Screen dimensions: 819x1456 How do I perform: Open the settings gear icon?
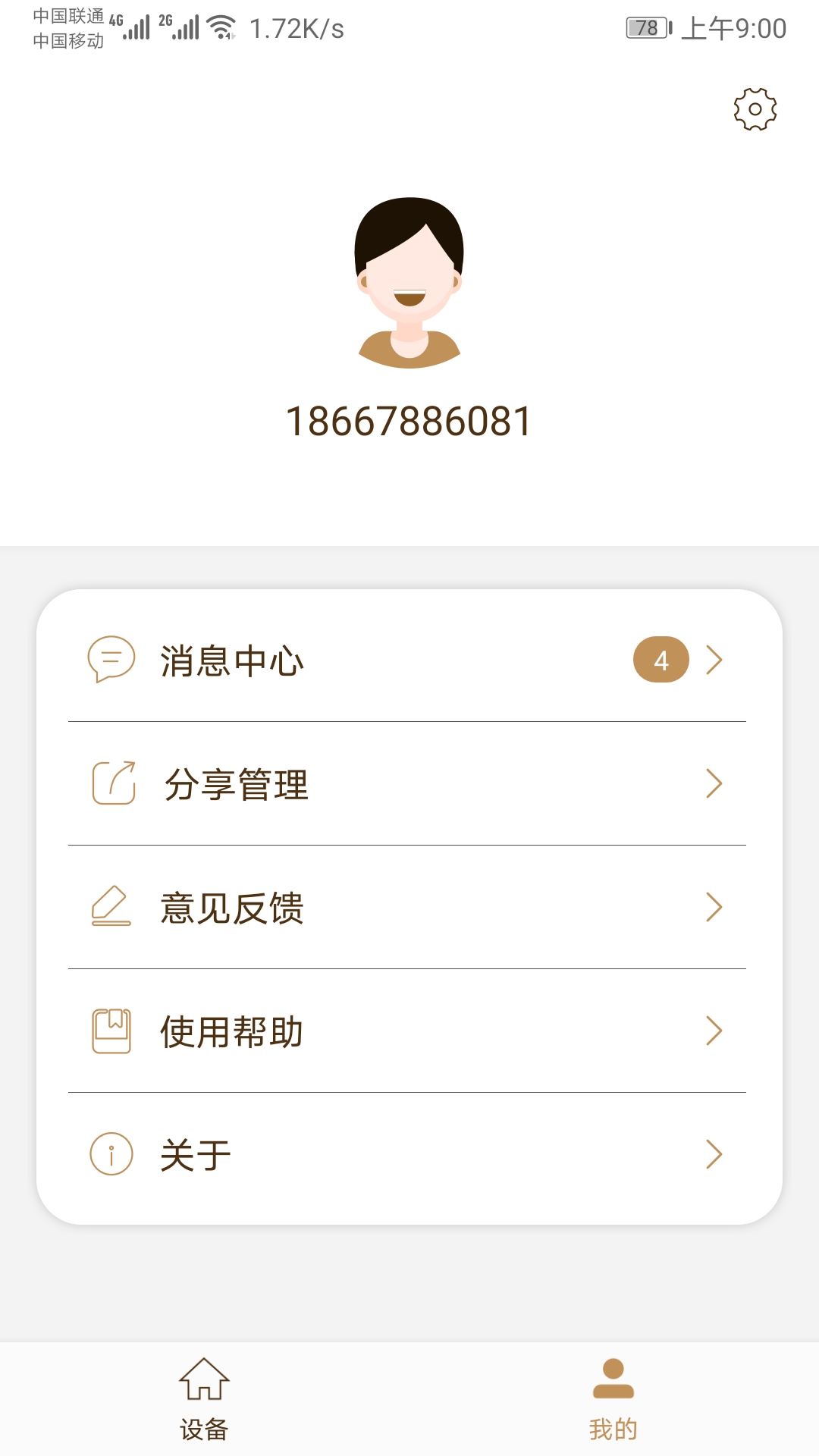(754, 108)
